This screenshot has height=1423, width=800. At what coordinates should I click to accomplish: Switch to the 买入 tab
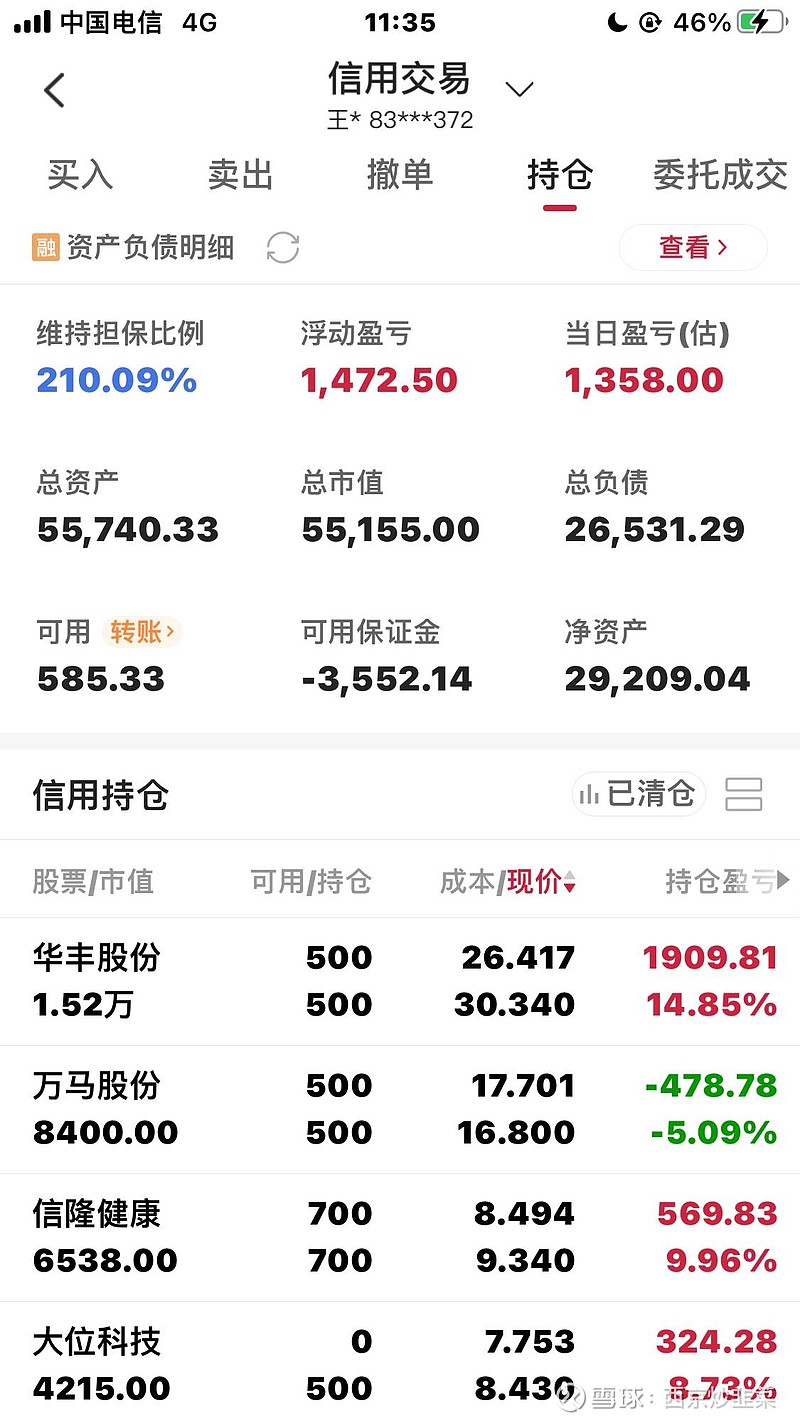point(80,176)
